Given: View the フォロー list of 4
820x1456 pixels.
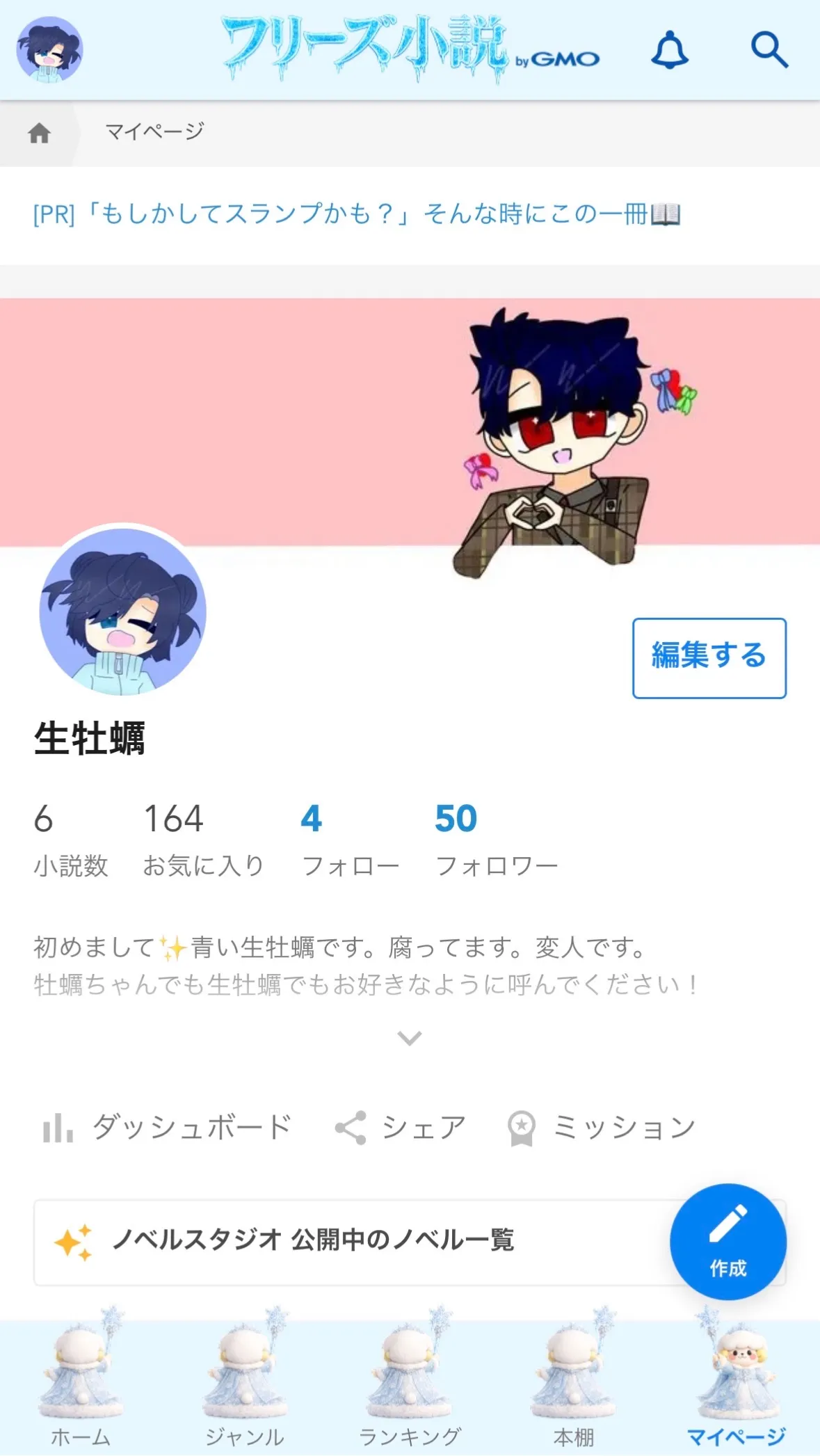Looking at the screenshot, I should click(350, 838).
